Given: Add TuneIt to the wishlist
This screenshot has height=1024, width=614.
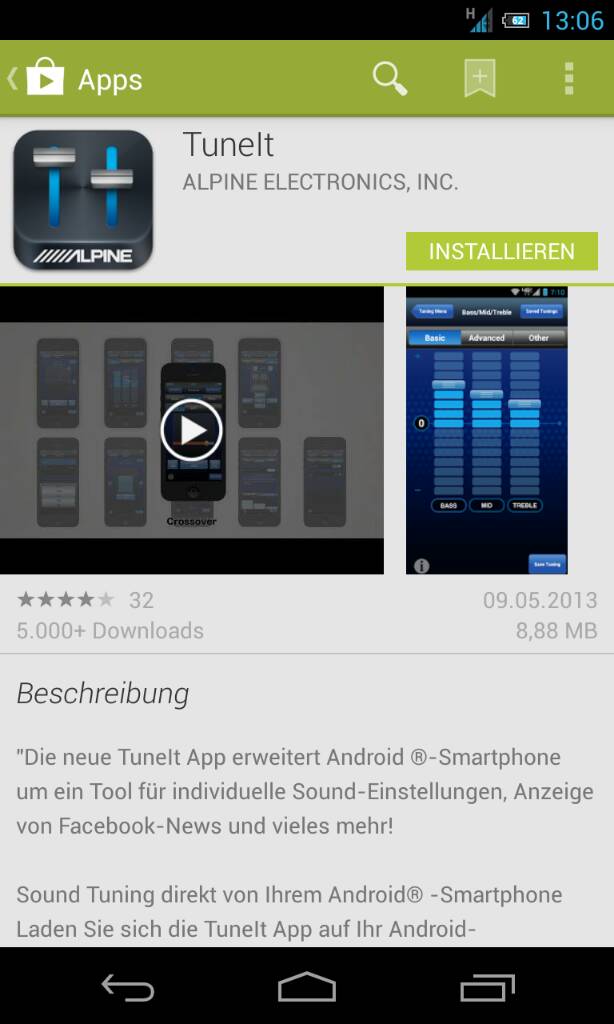Looking at the screenshot, I should pos(479,78).
